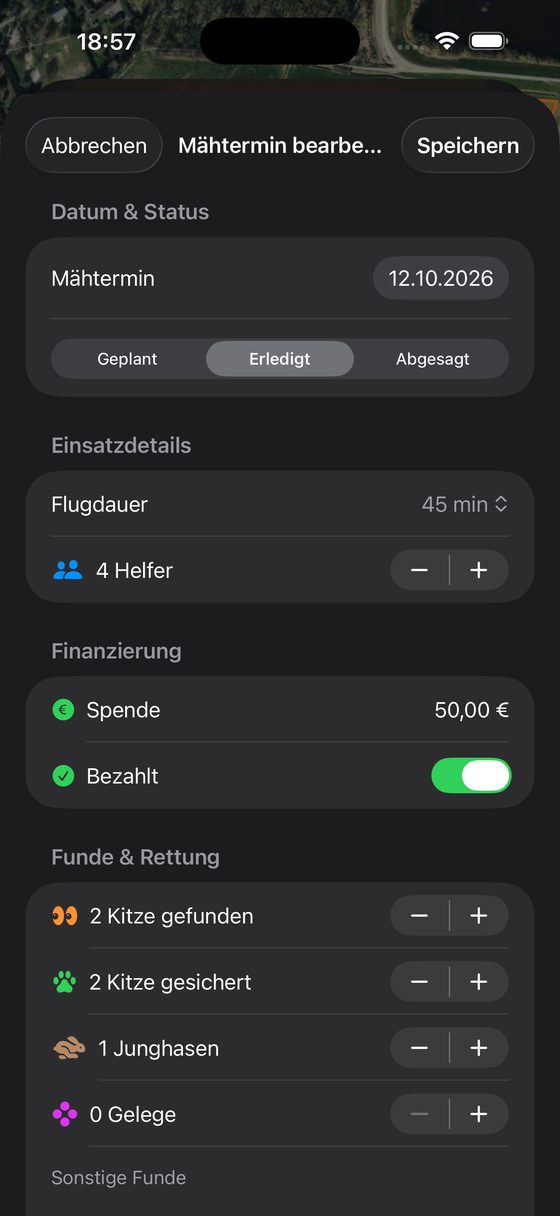Select the Geplant status segment
Image resolution: width=560 pixels, height=1216 pixels.
127,359
